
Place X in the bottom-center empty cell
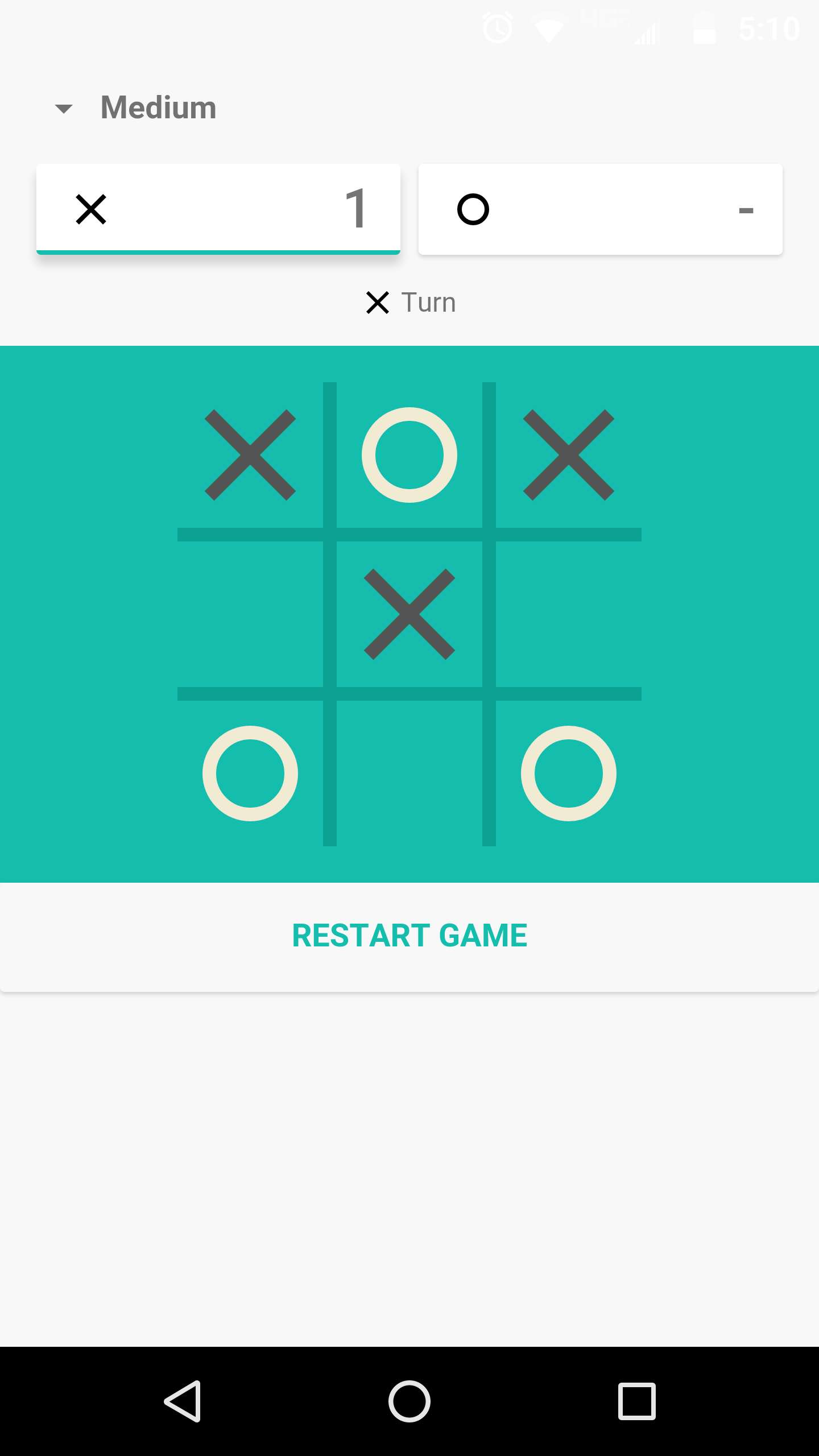409,773
